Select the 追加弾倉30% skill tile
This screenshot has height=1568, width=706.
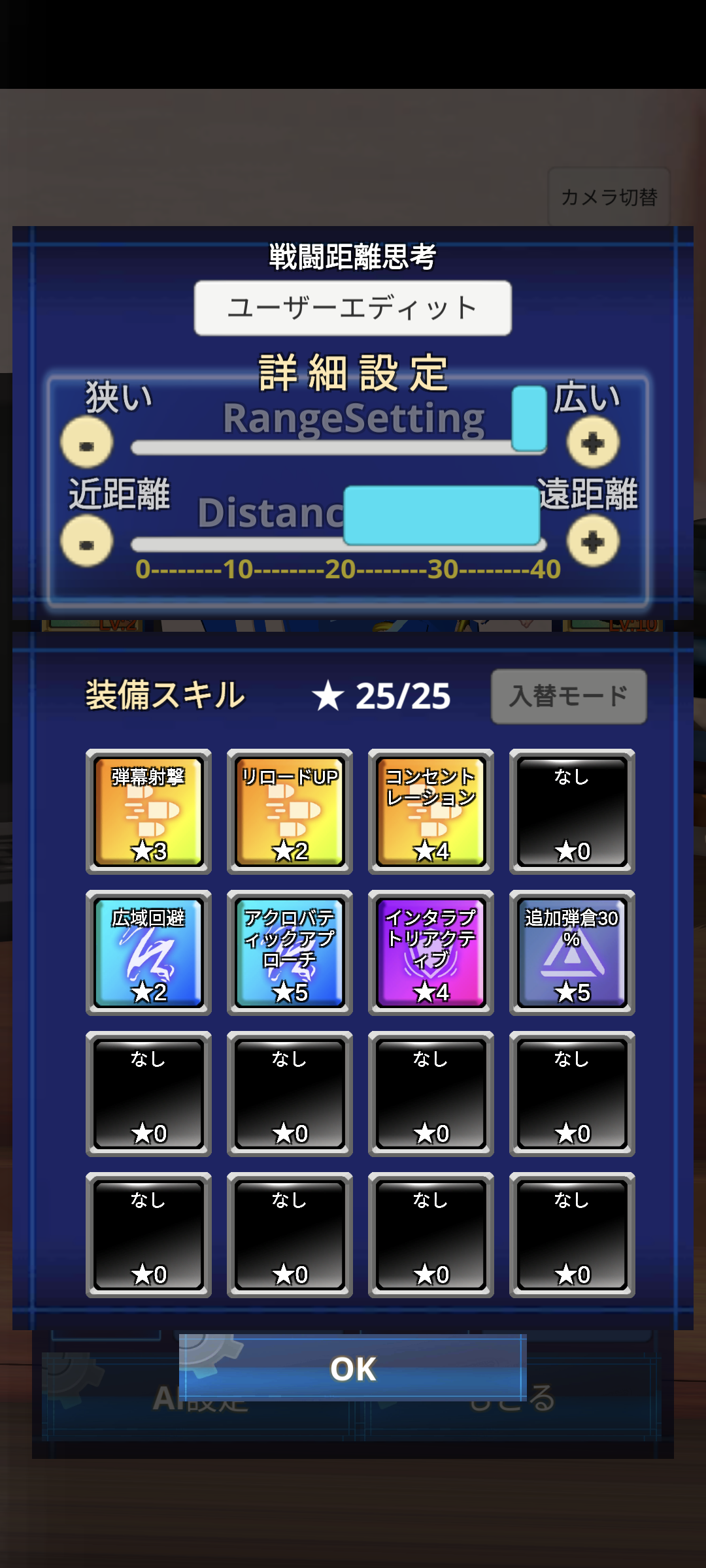click(572, 953)
